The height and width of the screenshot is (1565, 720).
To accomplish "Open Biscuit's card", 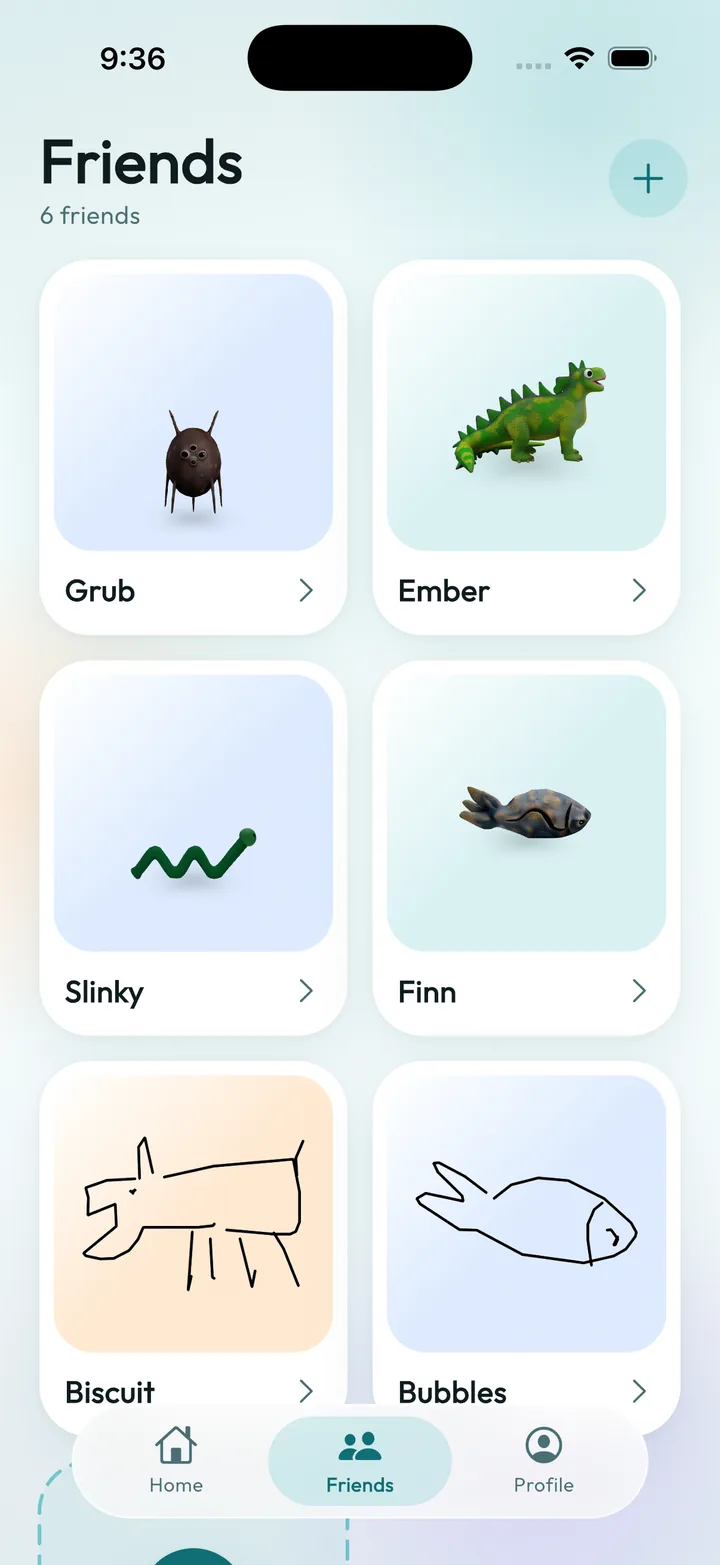I will [x=193, y=1235].
